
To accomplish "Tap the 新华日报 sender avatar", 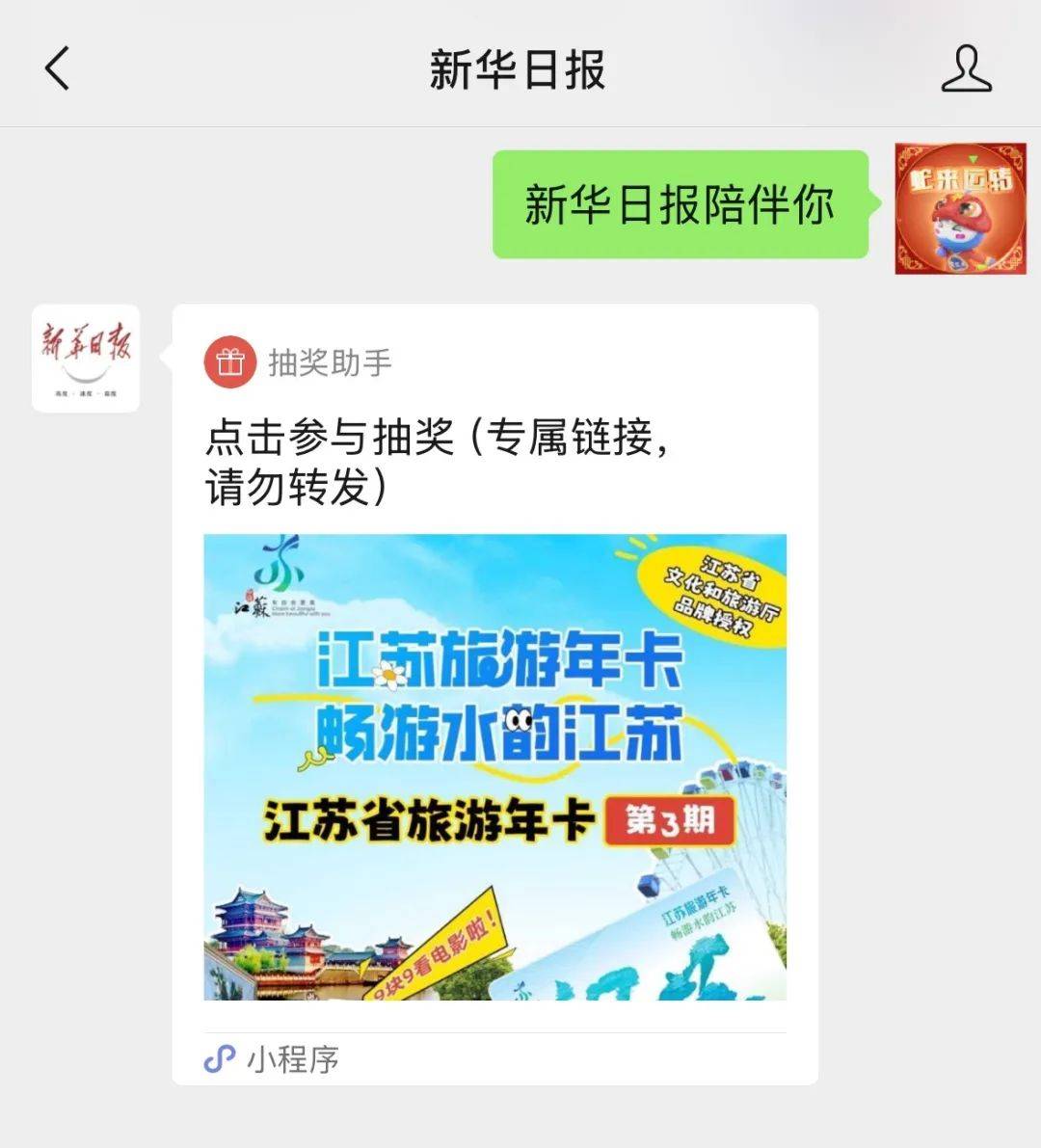I will coord(86,359).
